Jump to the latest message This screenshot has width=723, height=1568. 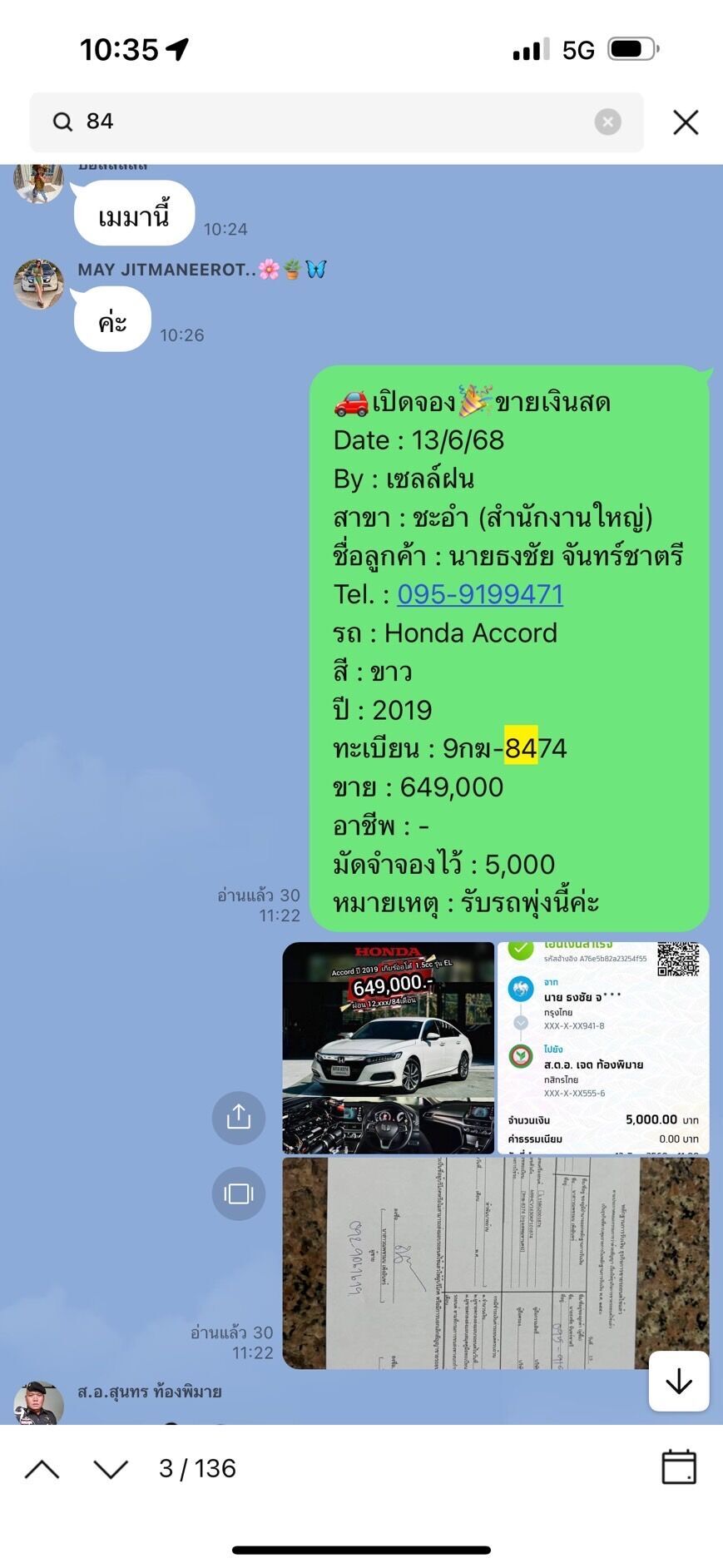(679, 1382)
